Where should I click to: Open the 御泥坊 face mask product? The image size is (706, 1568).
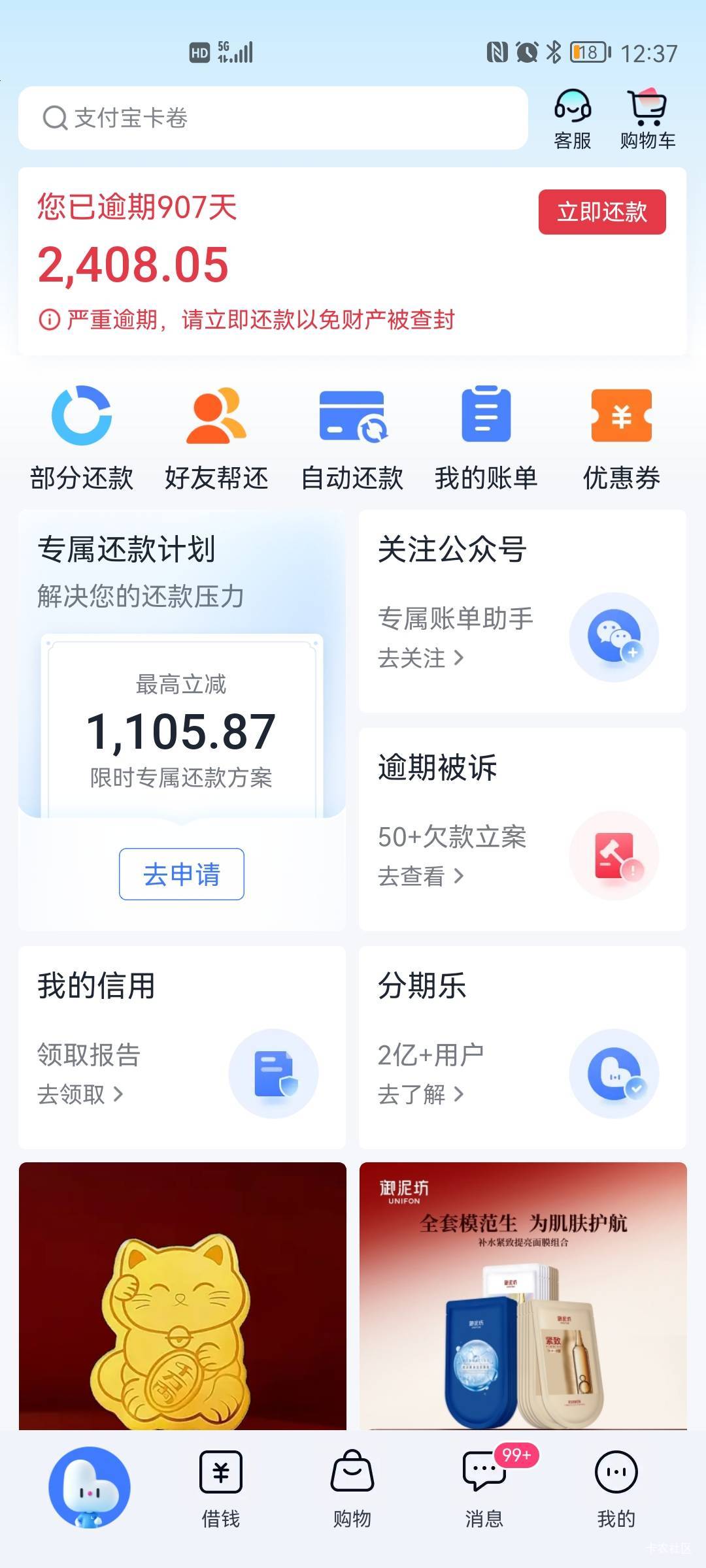point(523,1297)
